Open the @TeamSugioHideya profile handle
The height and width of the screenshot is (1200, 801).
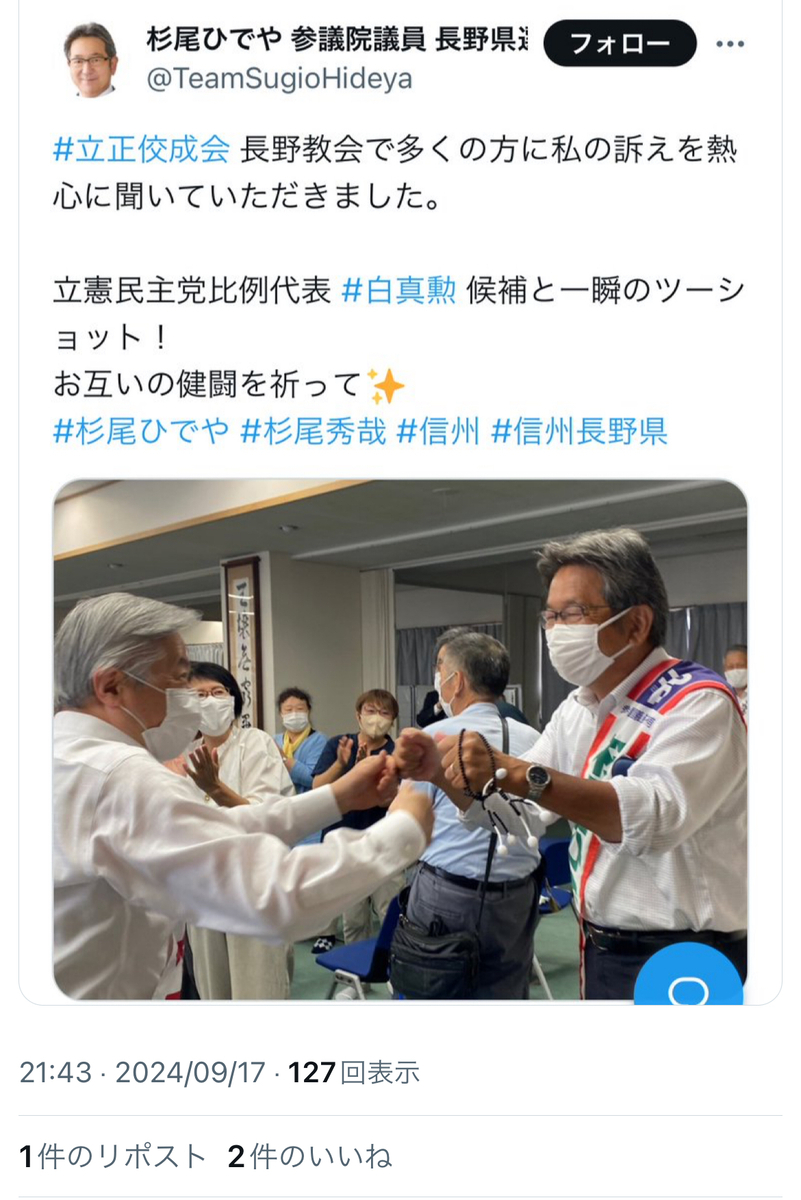(x=280, y=80)
